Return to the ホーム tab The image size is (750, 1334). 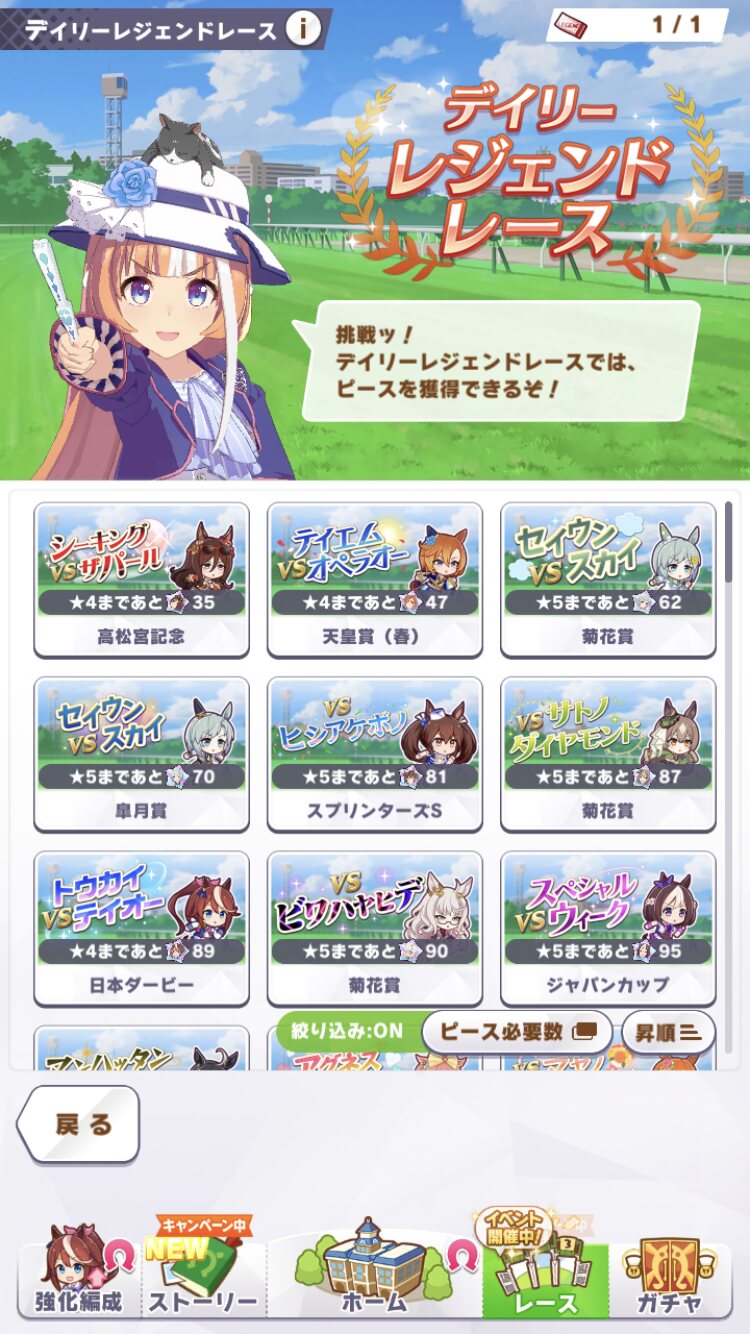pyautogui.click(x=374, y=1280)
